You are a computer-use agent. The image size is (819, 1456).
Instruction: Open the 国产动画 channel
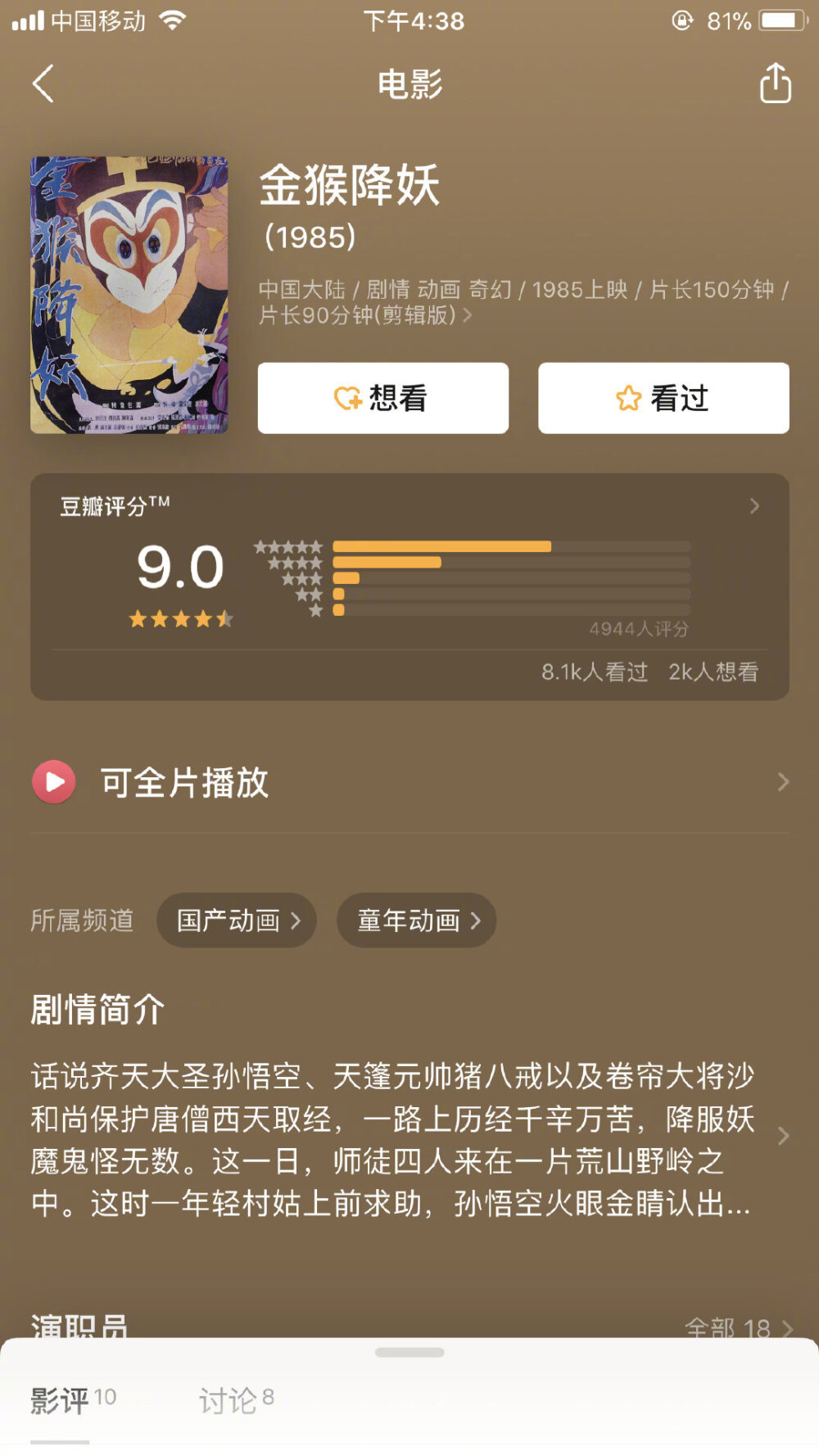pyautogui.click(x=236, y=920)
